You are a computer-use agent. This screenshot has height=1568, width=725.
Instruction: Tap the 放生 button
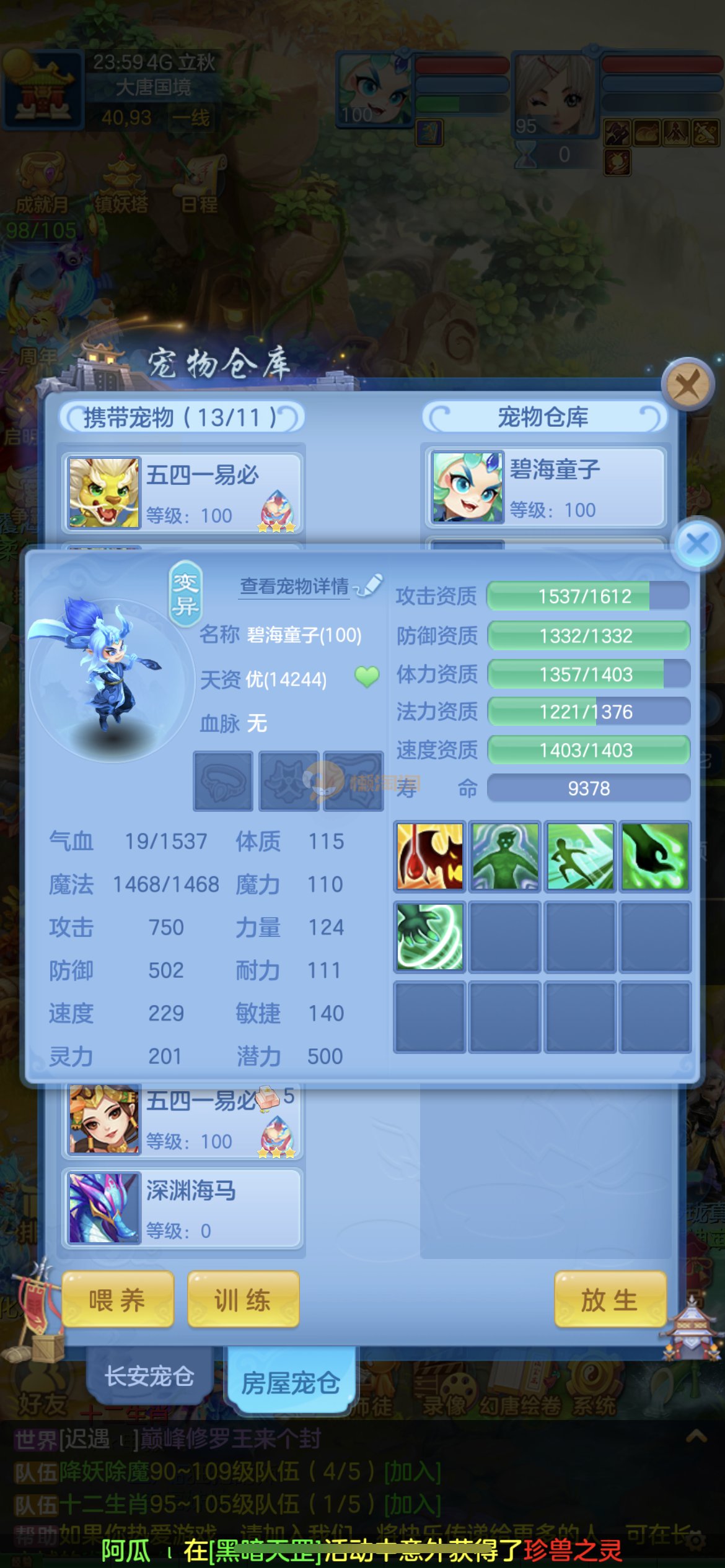point(610,1299)
